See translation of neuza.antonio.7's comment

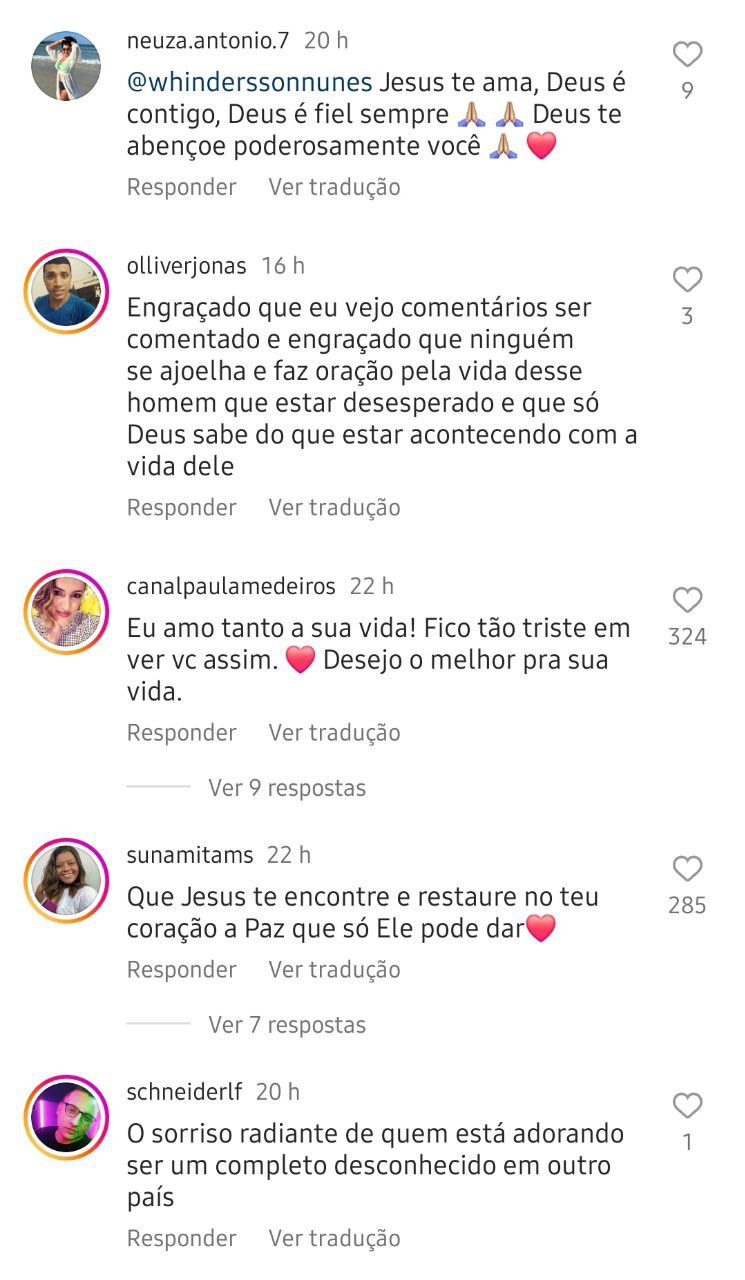click(x=334, y=187)
